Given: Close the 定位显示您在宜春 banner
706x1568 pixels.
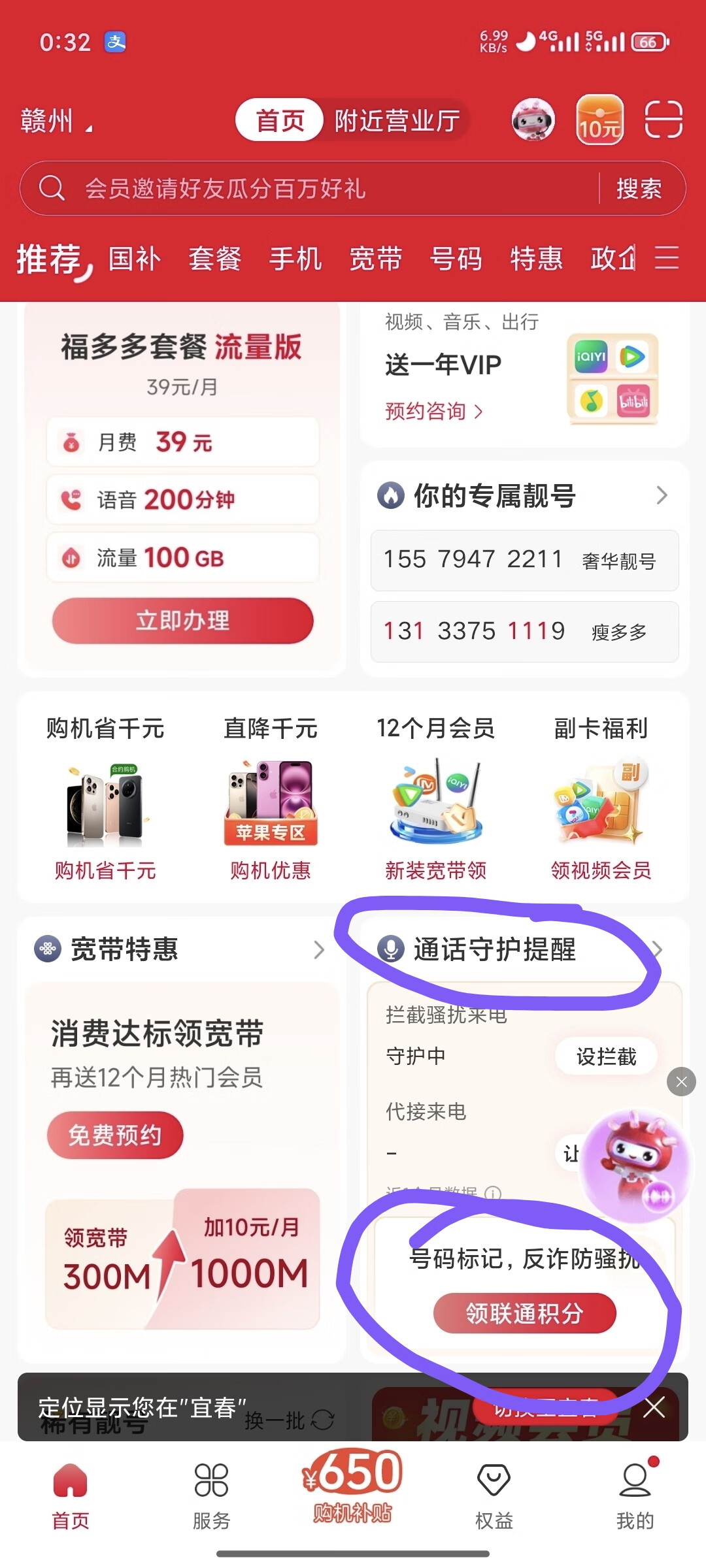Looking at the screenshot, I should [654, 1407].
